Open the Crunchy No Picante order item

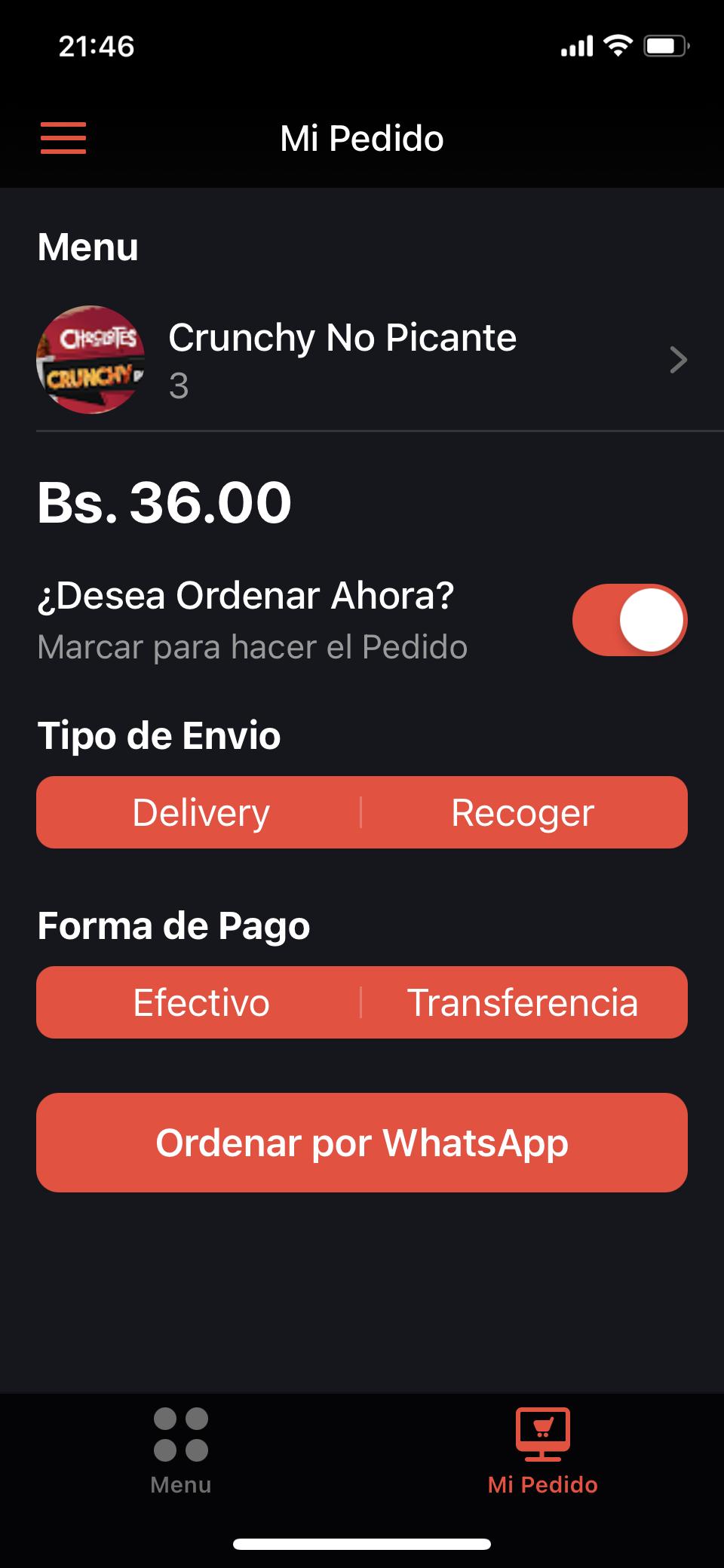click(362, 360)
